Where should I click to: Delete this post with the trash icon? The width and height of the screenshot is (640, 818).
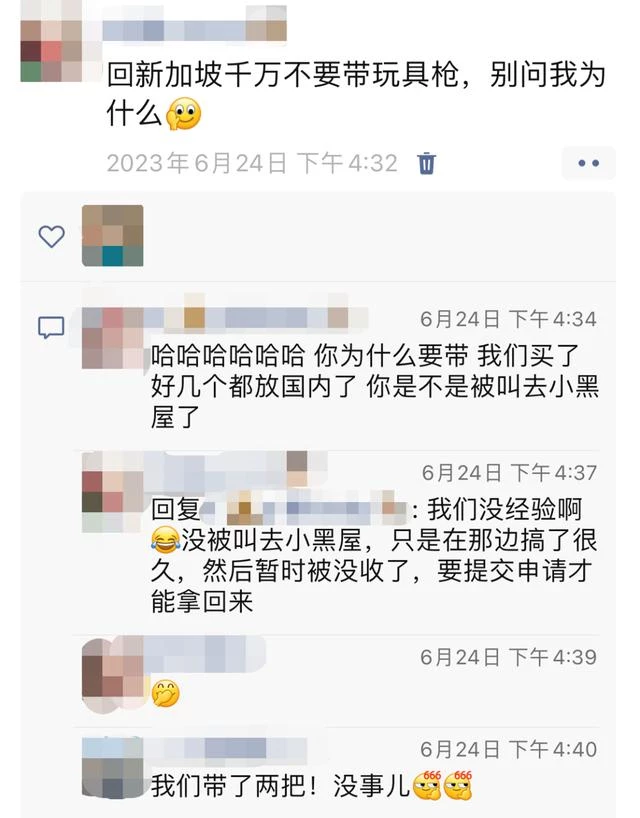tap(426, 163)
